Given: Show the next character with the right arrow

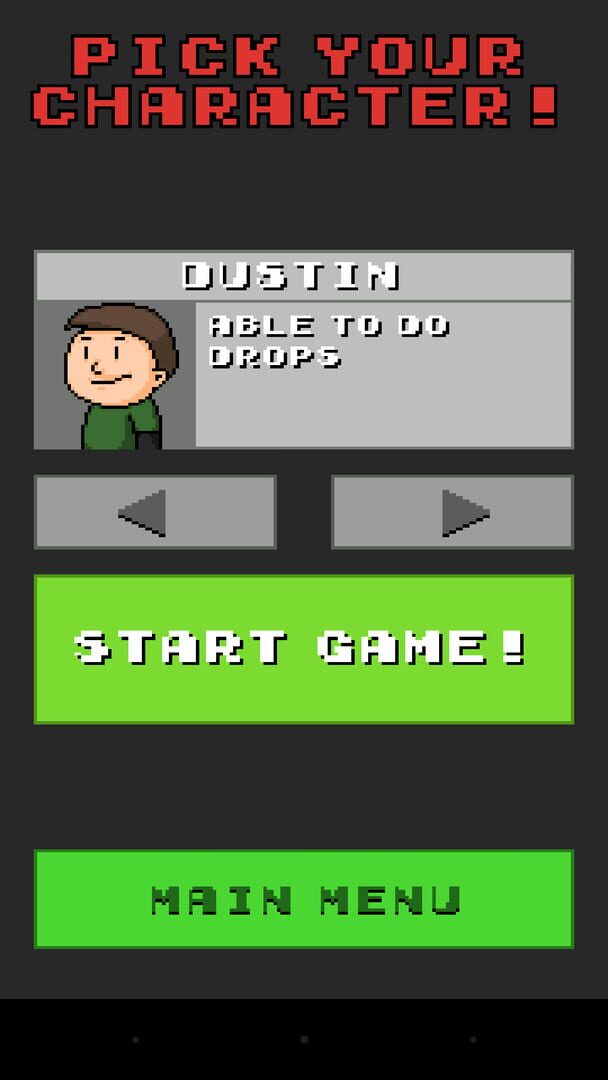Looking at the screenshot, I should (x=452, y=512).
